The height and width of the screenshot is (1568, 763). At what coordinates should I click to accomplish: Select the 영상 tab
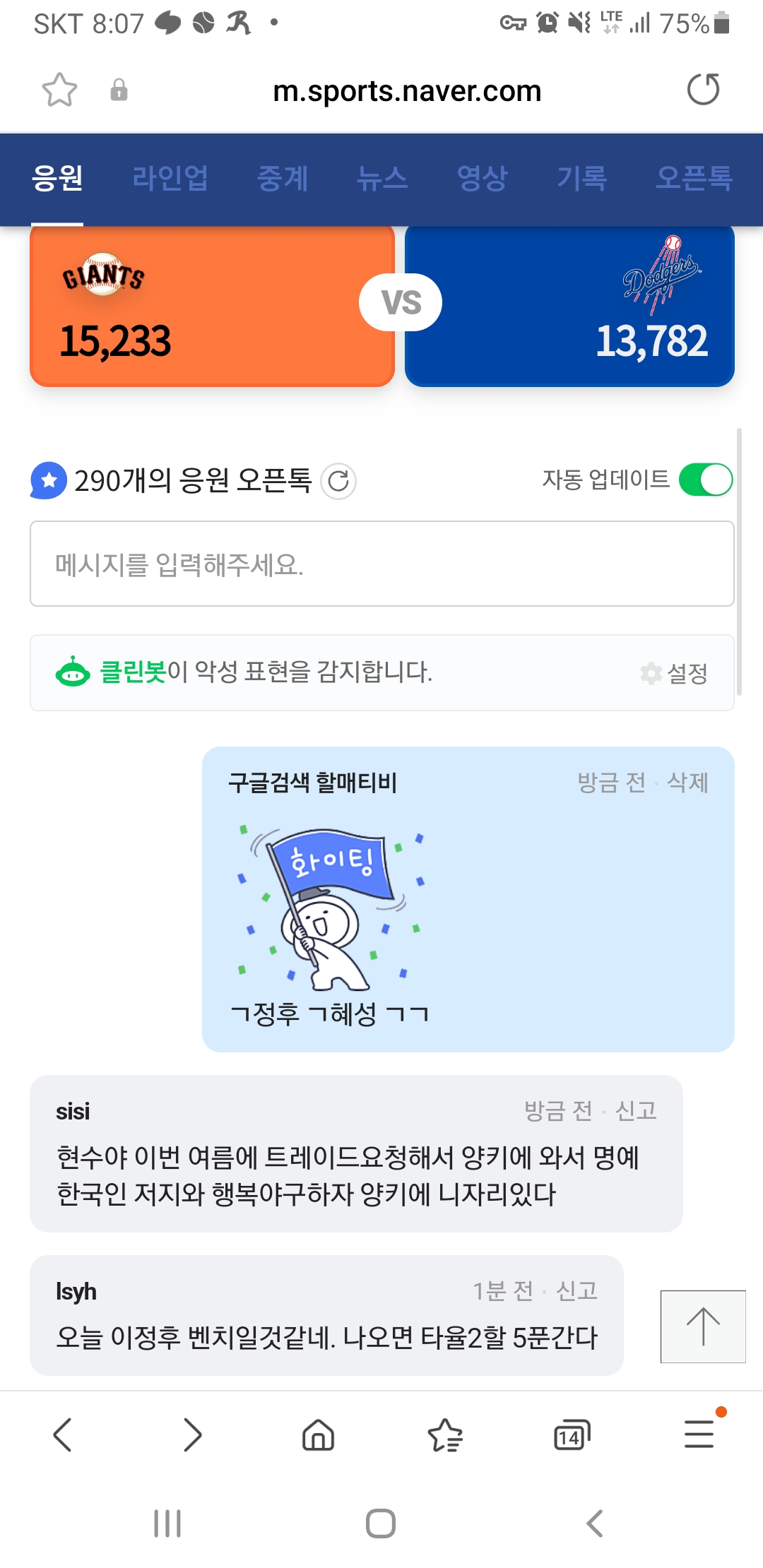[482, 178]
